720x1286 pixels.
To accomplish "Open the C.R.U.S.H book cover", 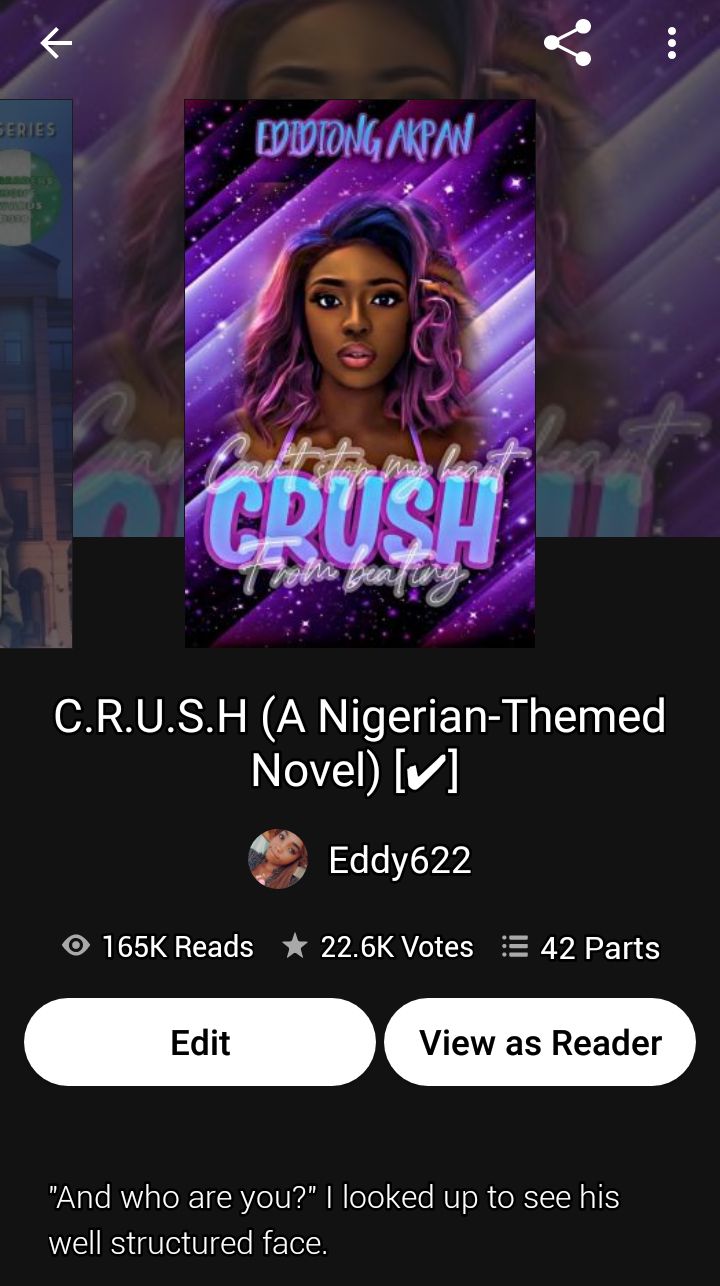I will [x=360, y=373].
